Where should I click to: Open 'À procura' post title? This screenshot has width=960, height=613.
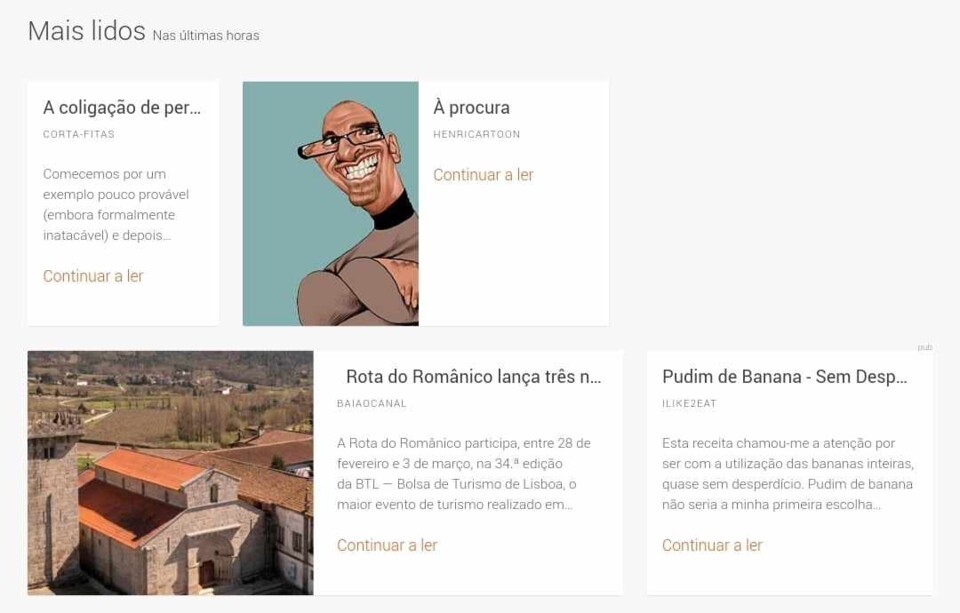point(471,107)
